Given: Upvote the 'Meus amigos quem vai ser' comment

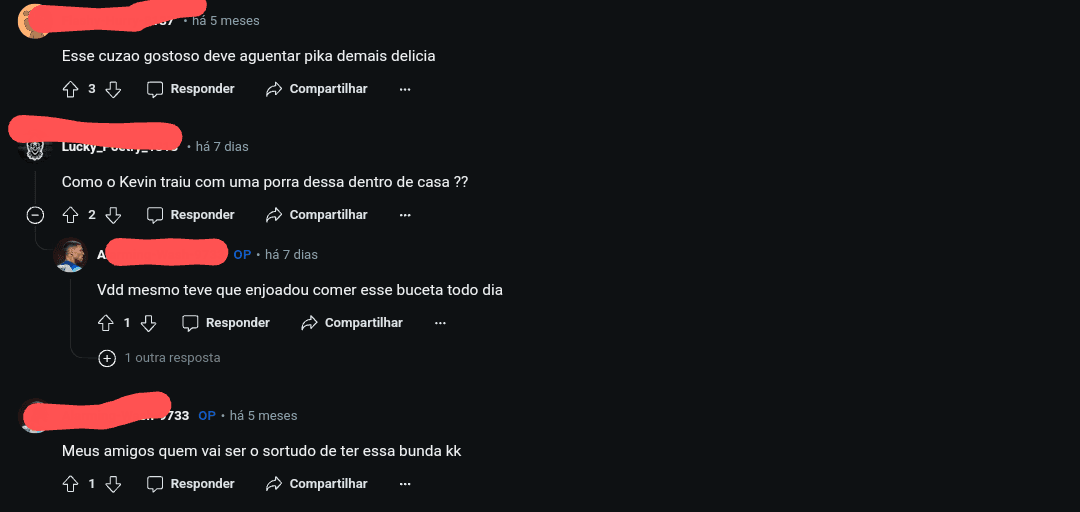Looking at the screenshot, I should pyautogui.click(x=70, y=484).
